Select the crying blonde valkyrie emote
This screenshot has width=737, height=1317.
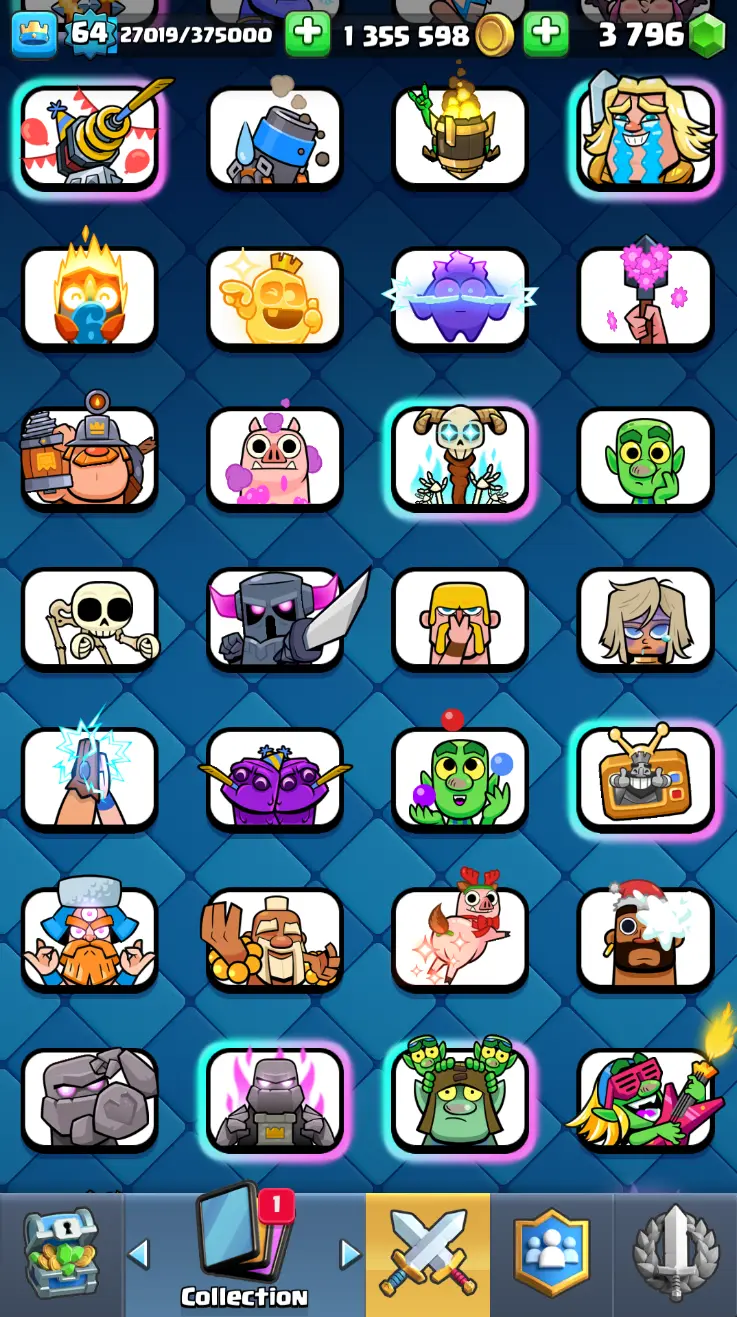click(x=645, y=137)
